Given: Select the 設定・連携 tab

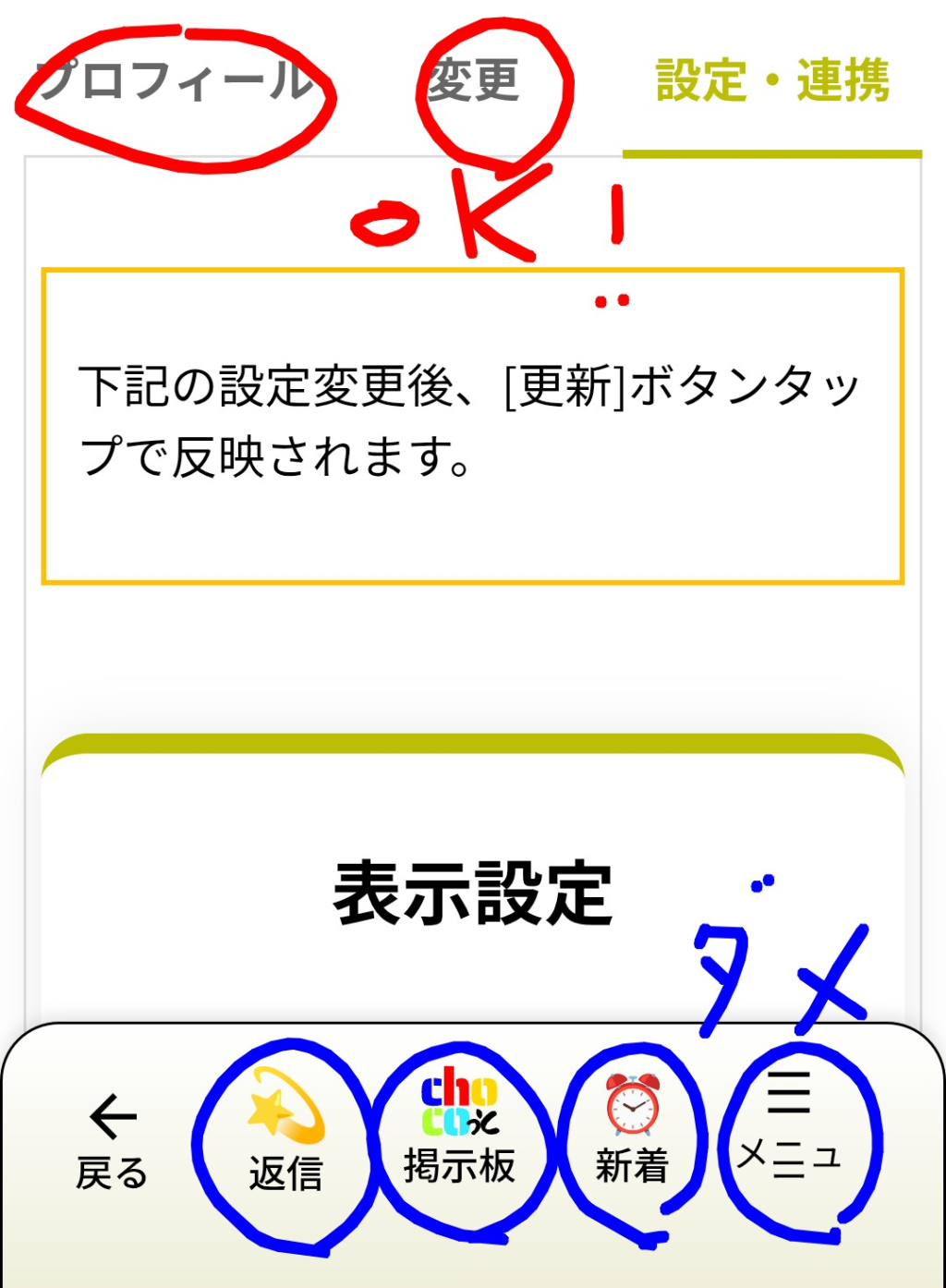Looking at the screenshot, I should tap(772, 81).
